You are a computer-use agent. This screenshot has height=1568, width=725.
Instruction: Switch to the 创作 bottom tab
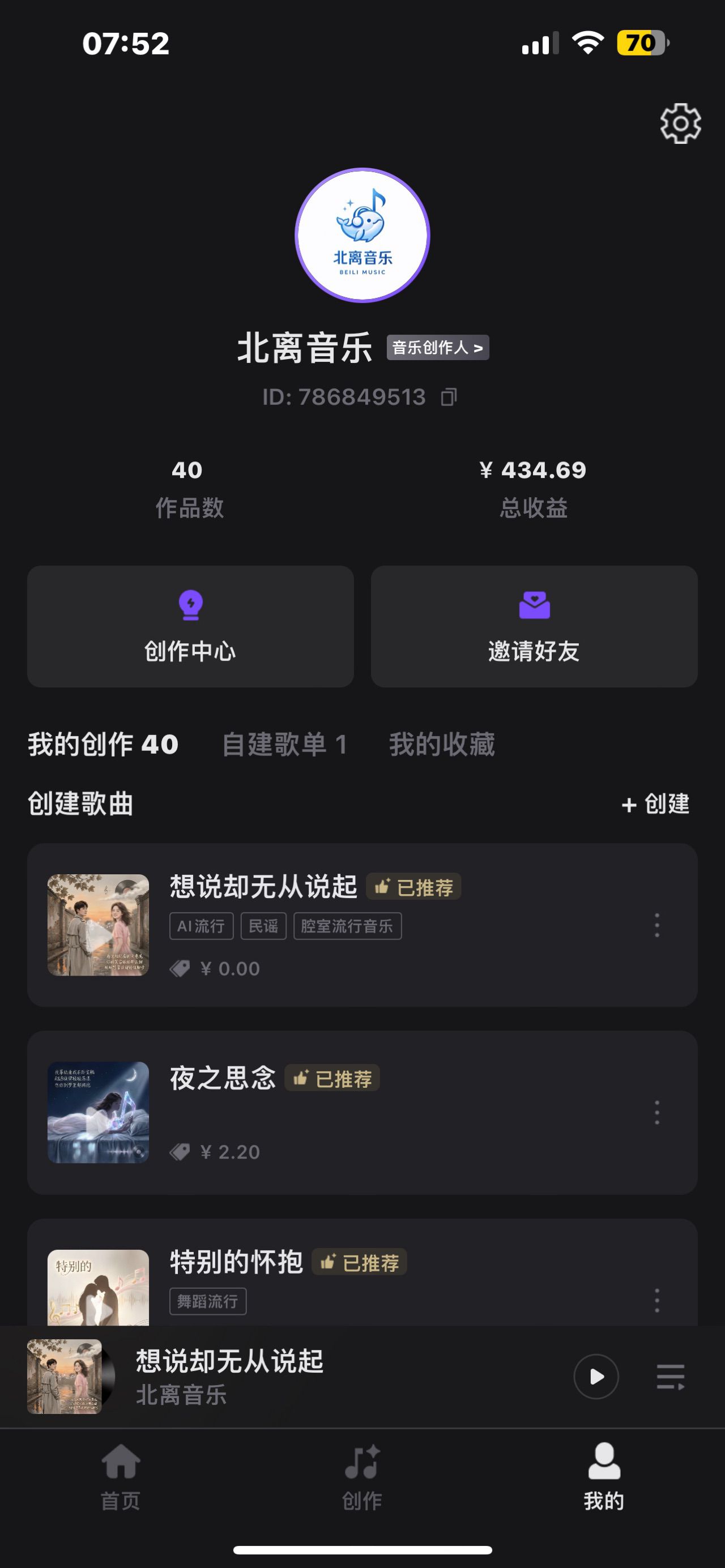[362, 1476]
